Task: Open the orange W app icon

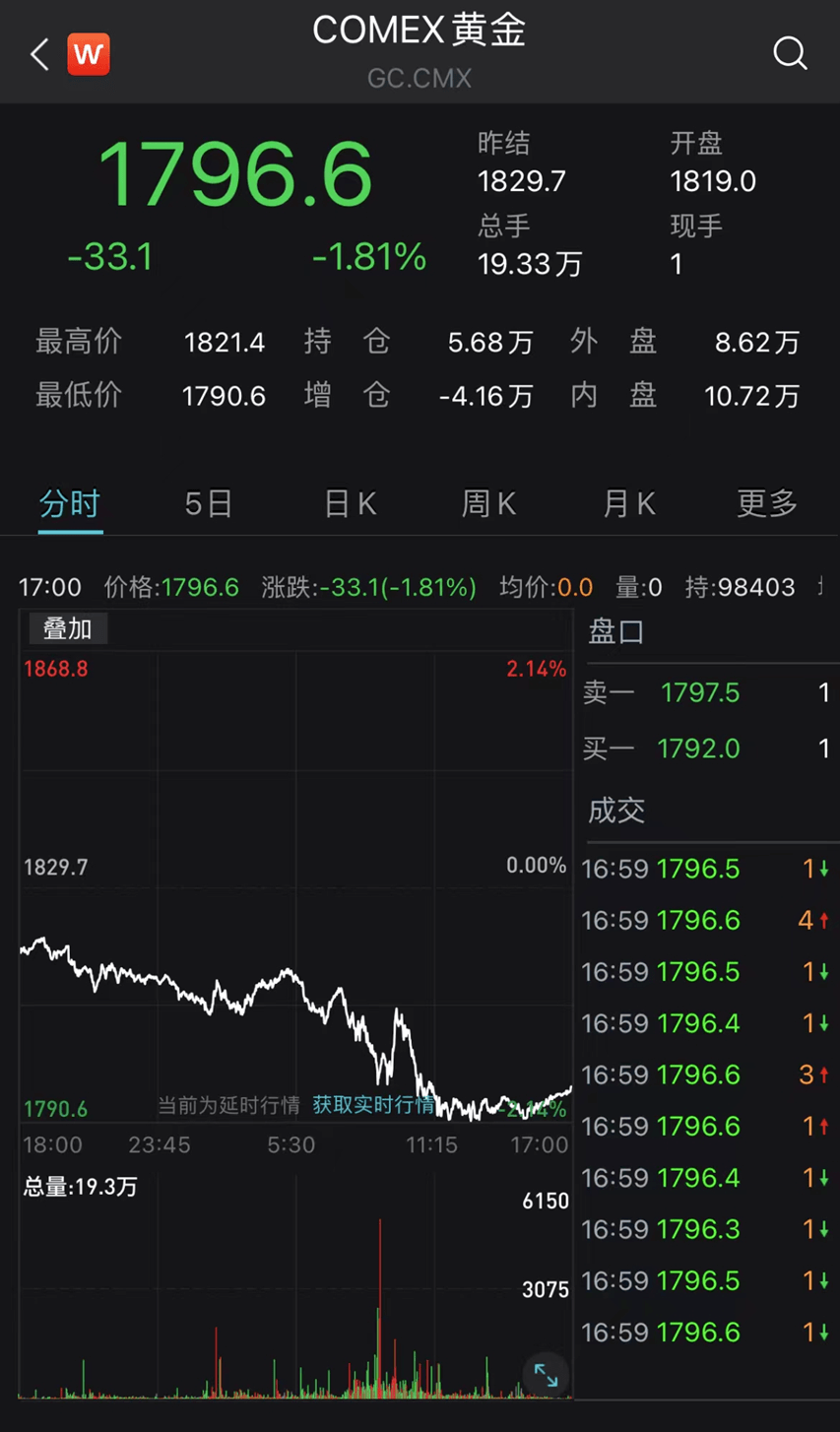Action: point(89,54)
